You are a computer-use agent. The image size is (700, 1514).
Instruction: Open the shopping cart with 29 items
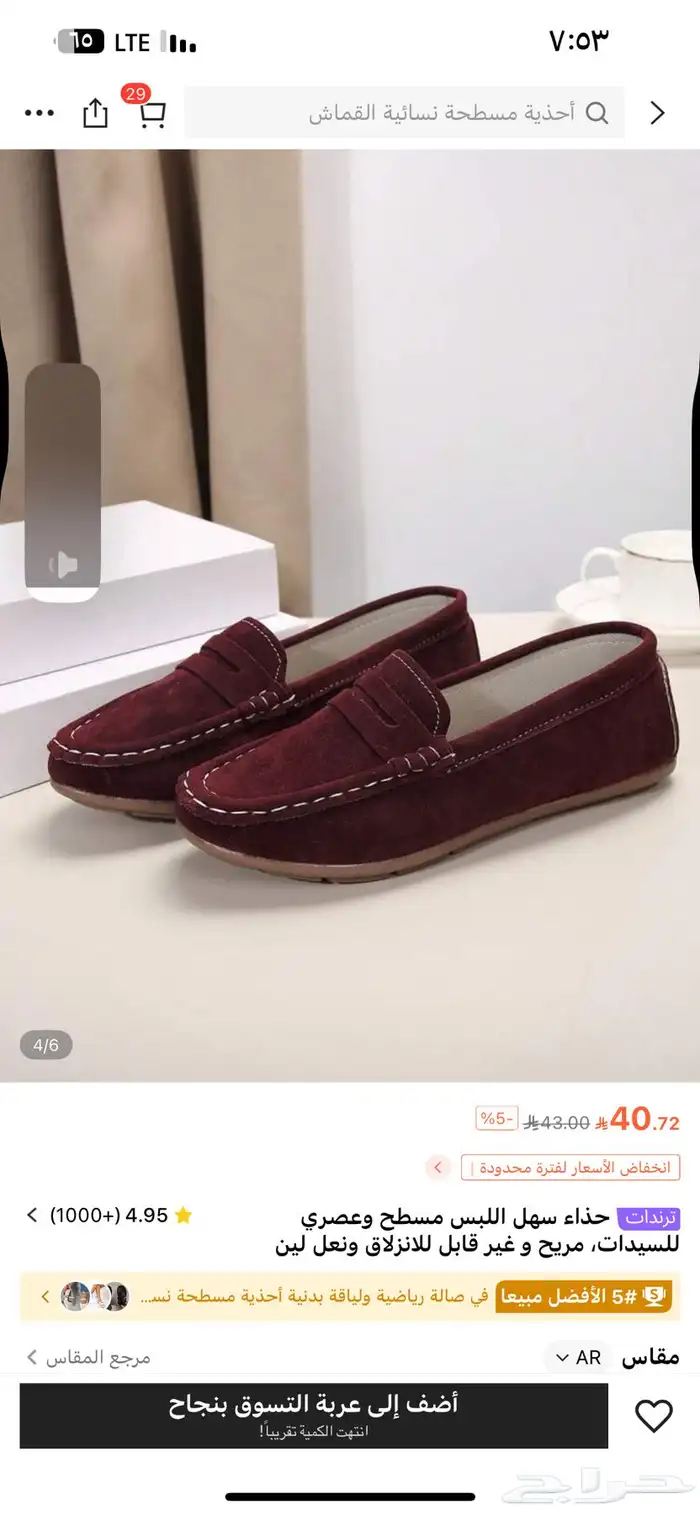151,114
